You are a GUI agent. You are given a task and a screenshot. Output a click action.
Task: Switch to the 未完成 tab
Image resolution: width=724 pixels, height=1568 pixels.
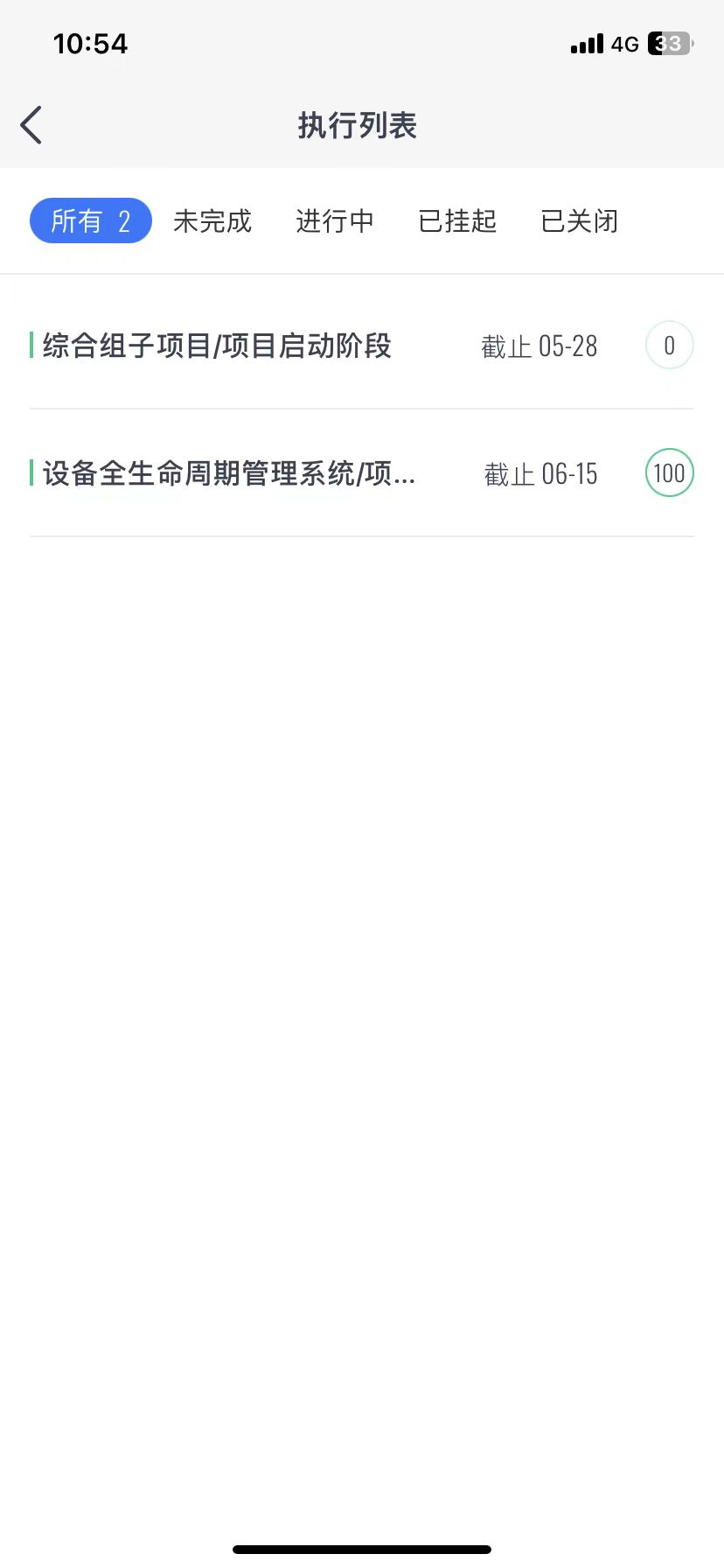212,221
